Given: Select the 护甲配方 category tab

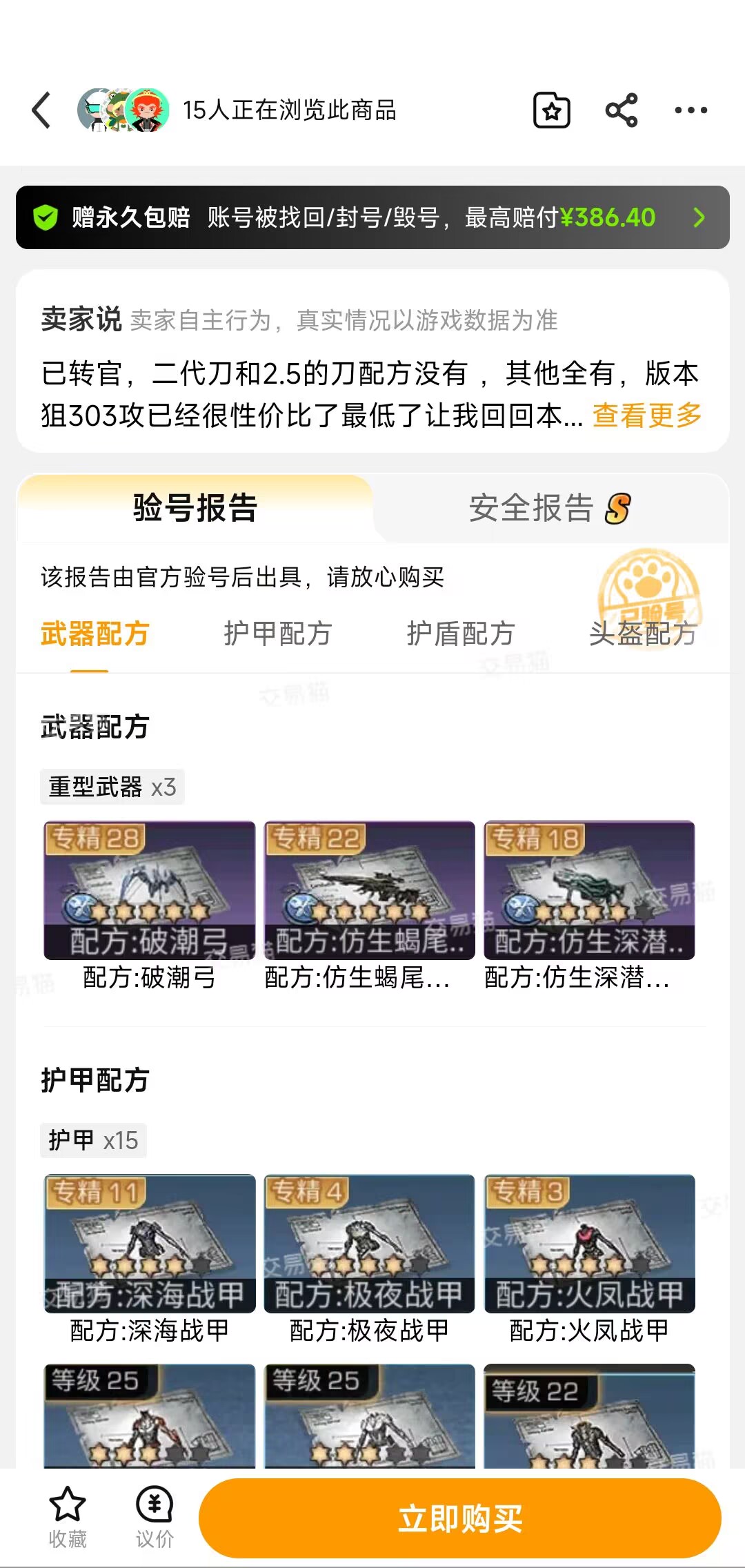Looking at the screenshot, I should 277,634.
